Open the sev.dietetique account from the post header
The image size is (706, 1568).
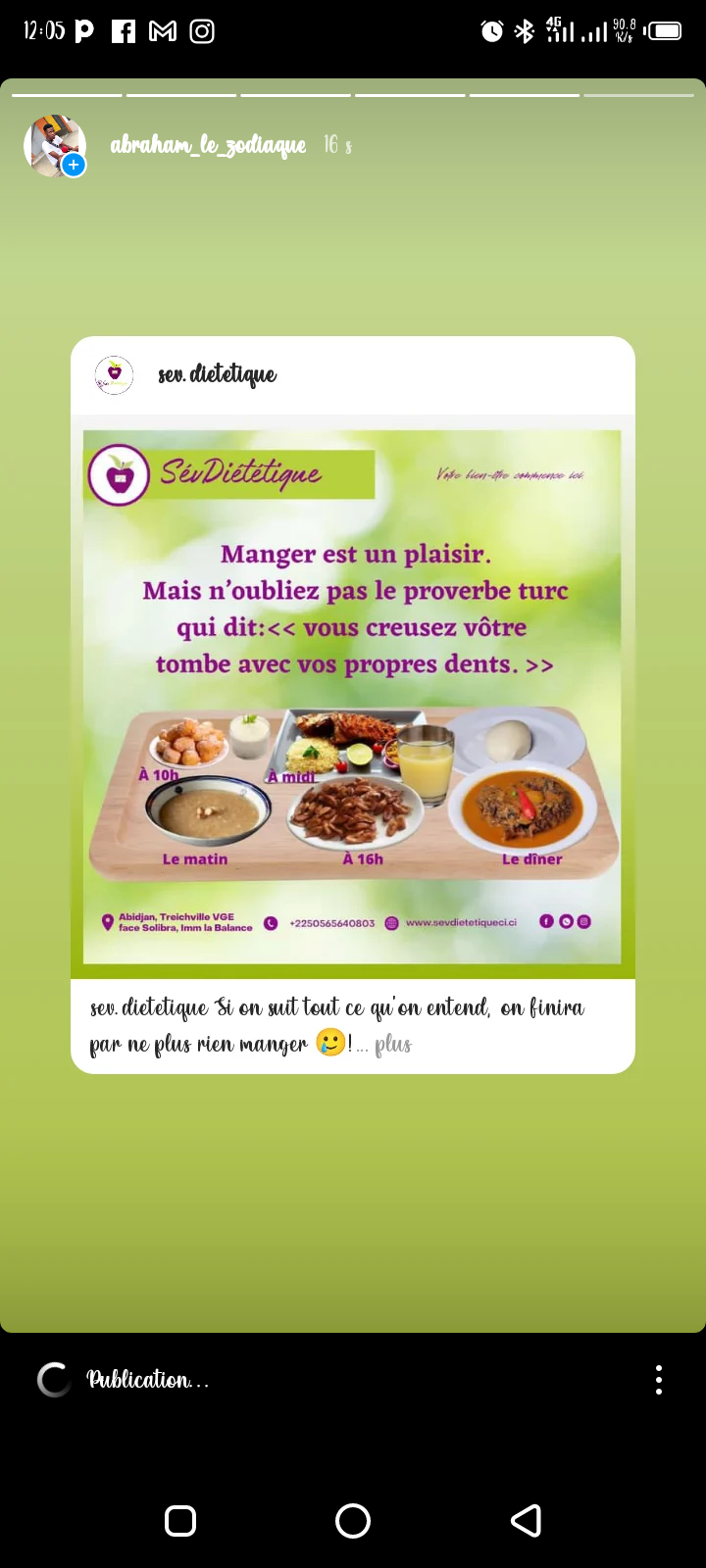(x=217, y=374)
